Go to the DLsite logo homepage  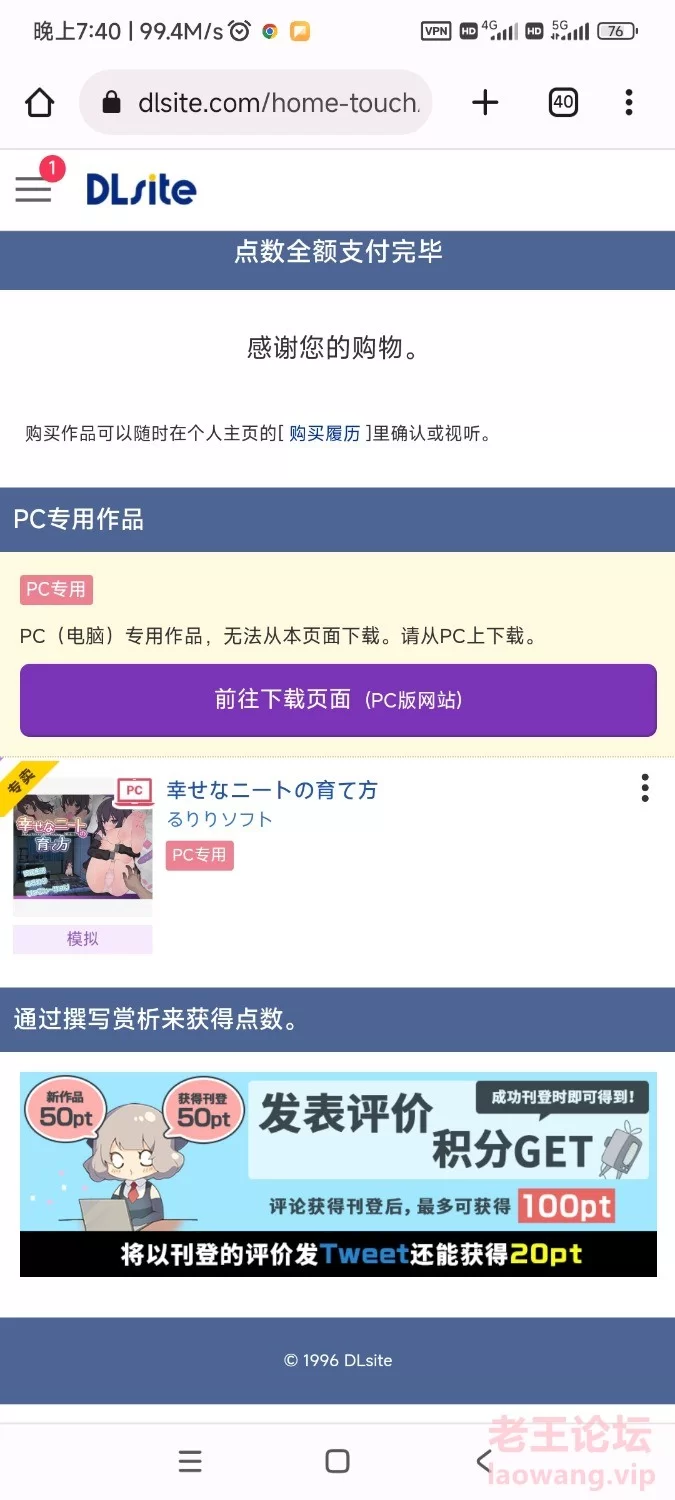point(141,189)
